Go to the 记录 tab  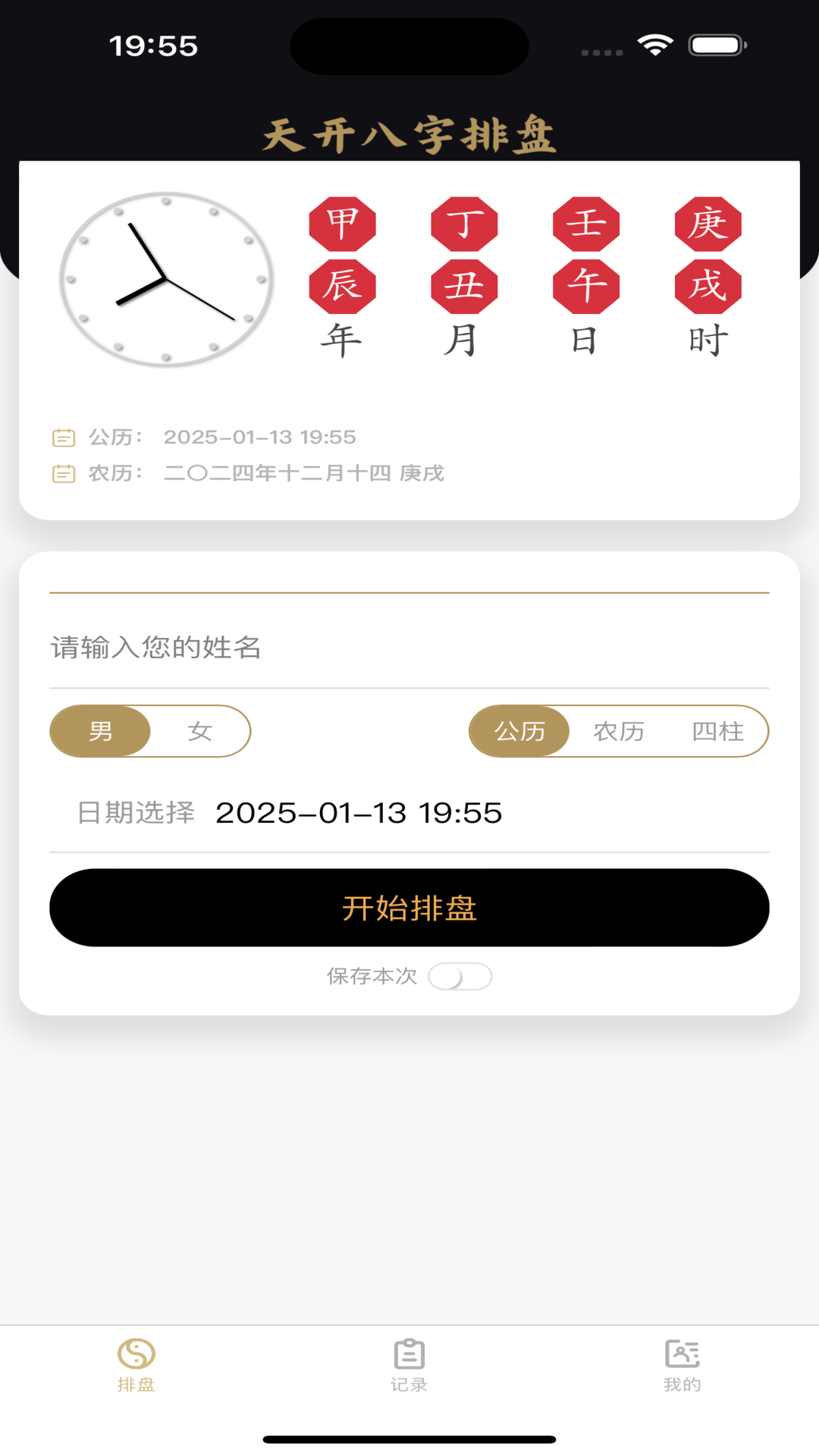click(x=409, y=1365)
